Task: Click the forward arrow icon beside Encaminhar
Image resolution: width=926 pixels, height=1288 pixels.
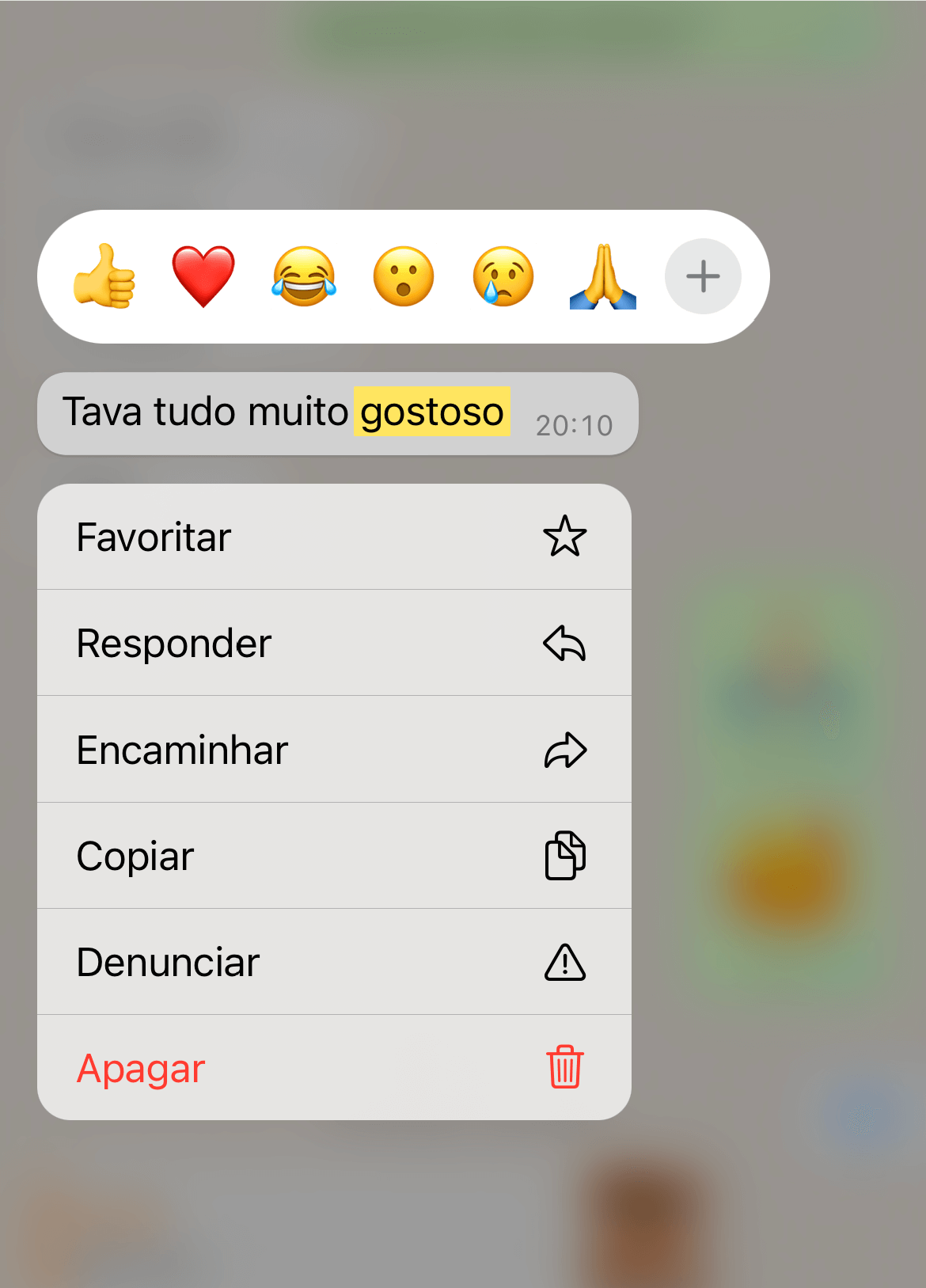Action: coord(565,750)
